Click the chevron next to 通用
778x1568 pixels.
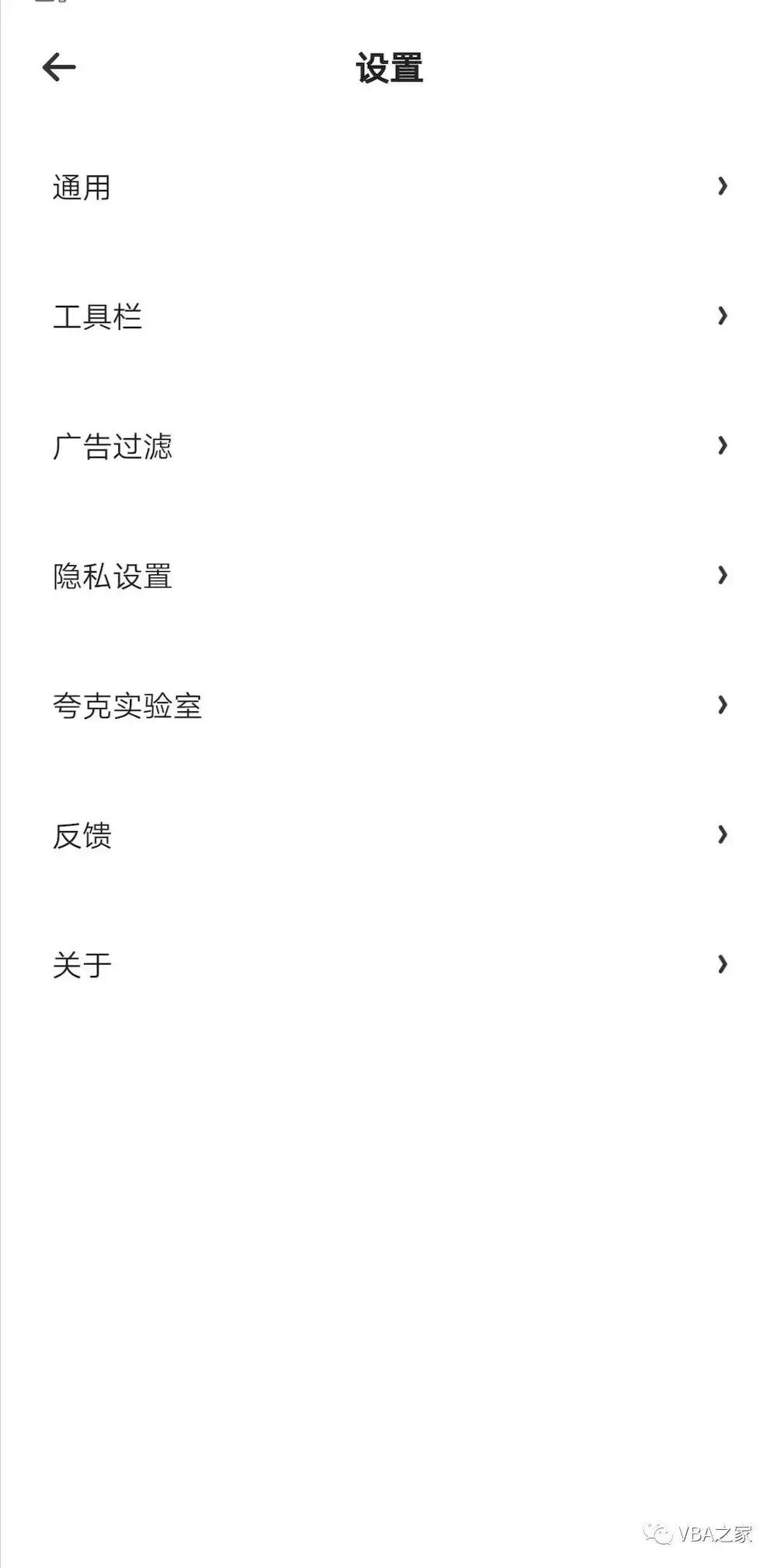click(x=723, y=185)
